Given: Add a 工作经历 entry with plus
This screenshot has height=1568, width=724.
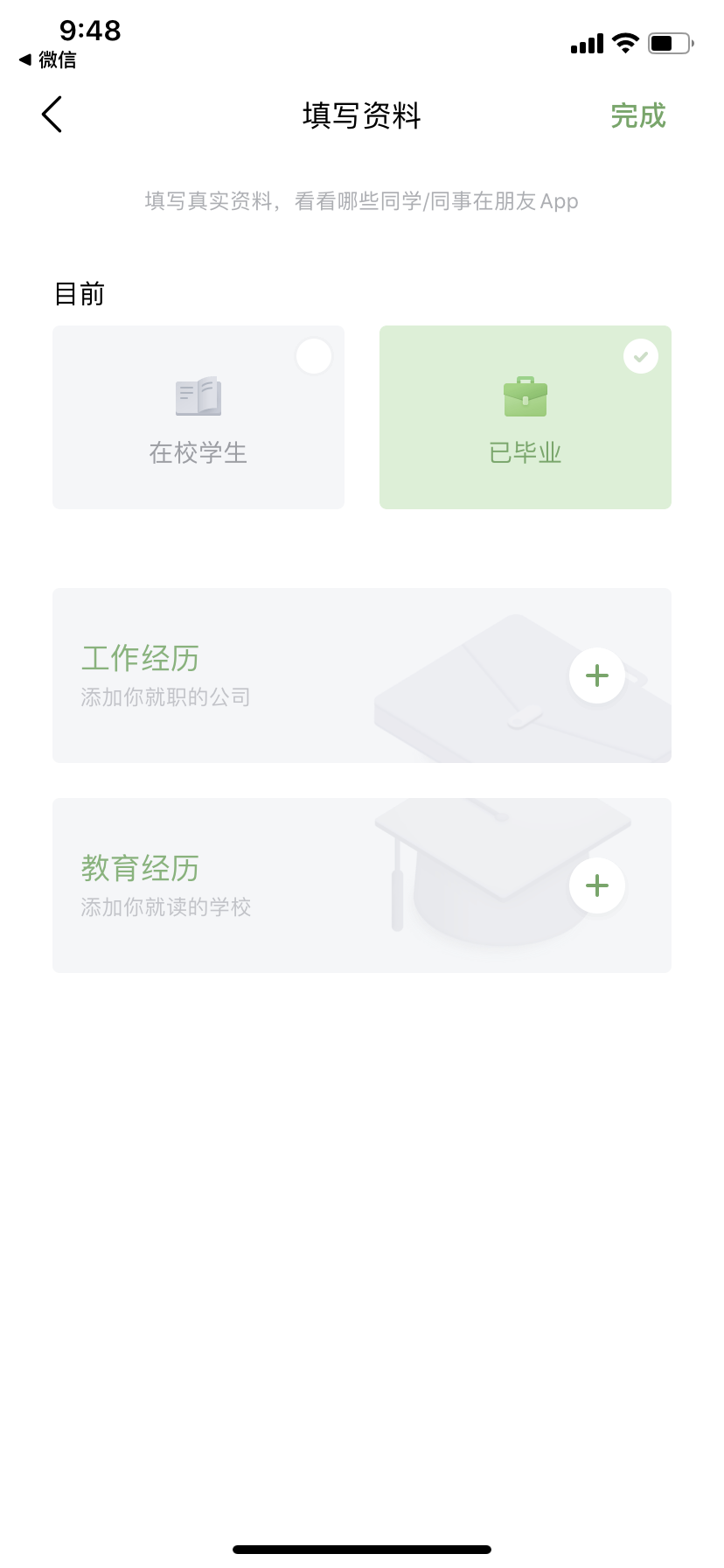Looking at the screenshot, I should [x=597, y=675].
